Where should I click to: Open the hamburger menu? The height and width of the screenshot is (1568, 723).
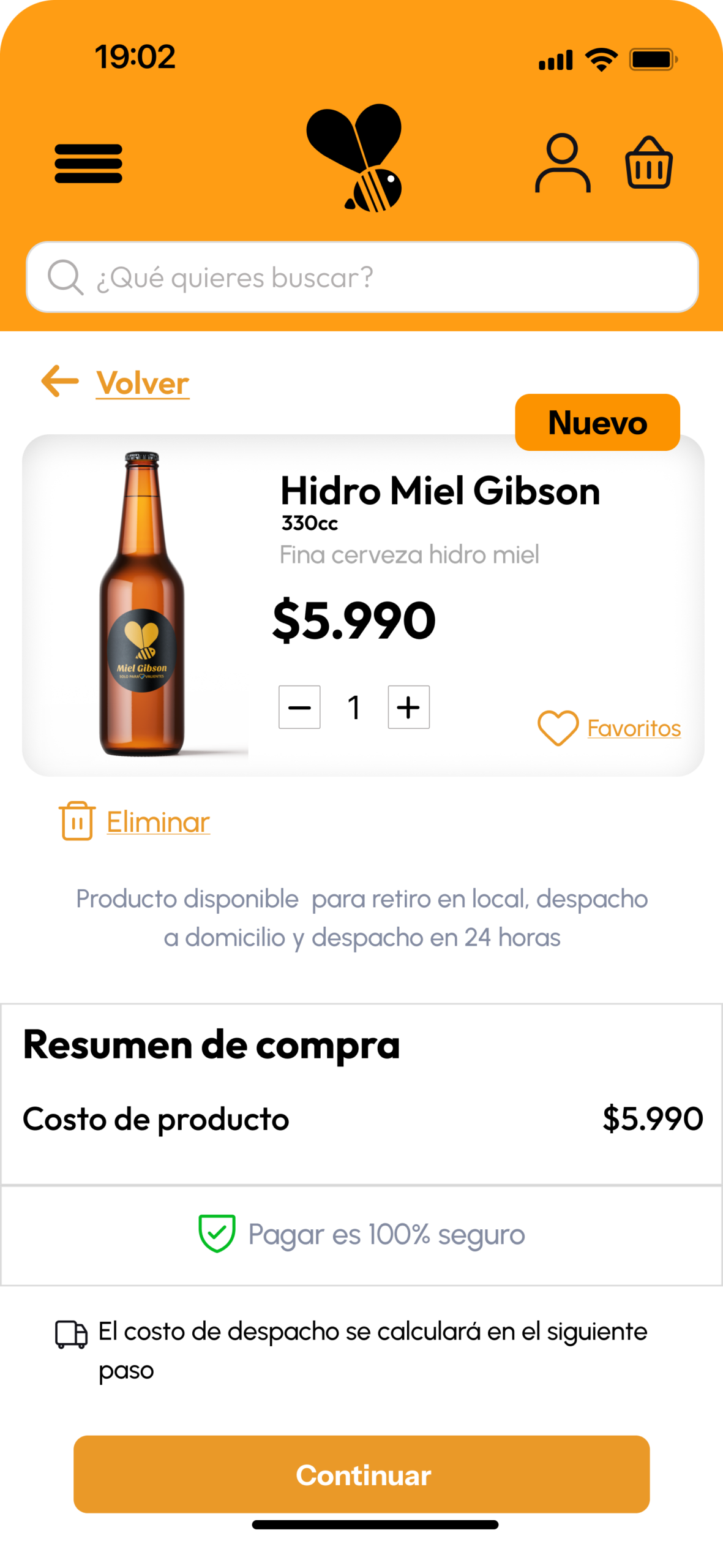tap(88, 164)
